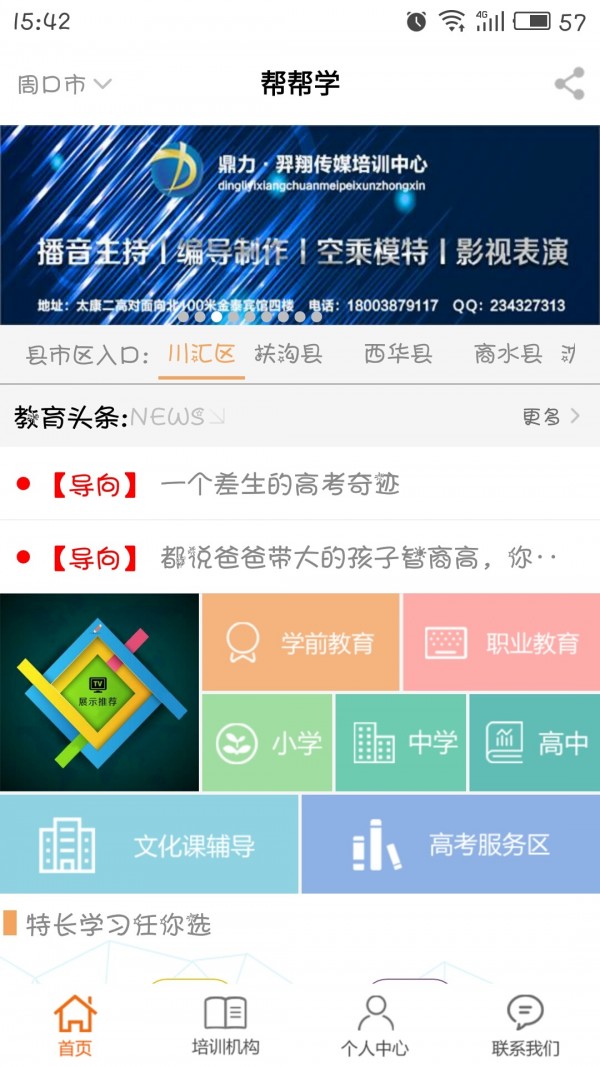Choose the 小学 category
The width and height of the screenshot is (600, 1067).
(x=267, y=743)
